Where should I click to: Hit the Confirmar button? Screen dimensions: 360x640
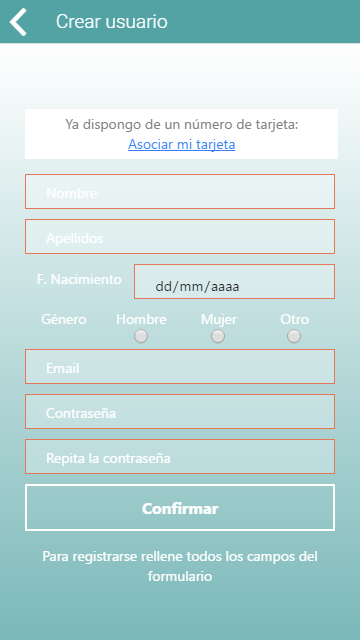tap(180, 507)
